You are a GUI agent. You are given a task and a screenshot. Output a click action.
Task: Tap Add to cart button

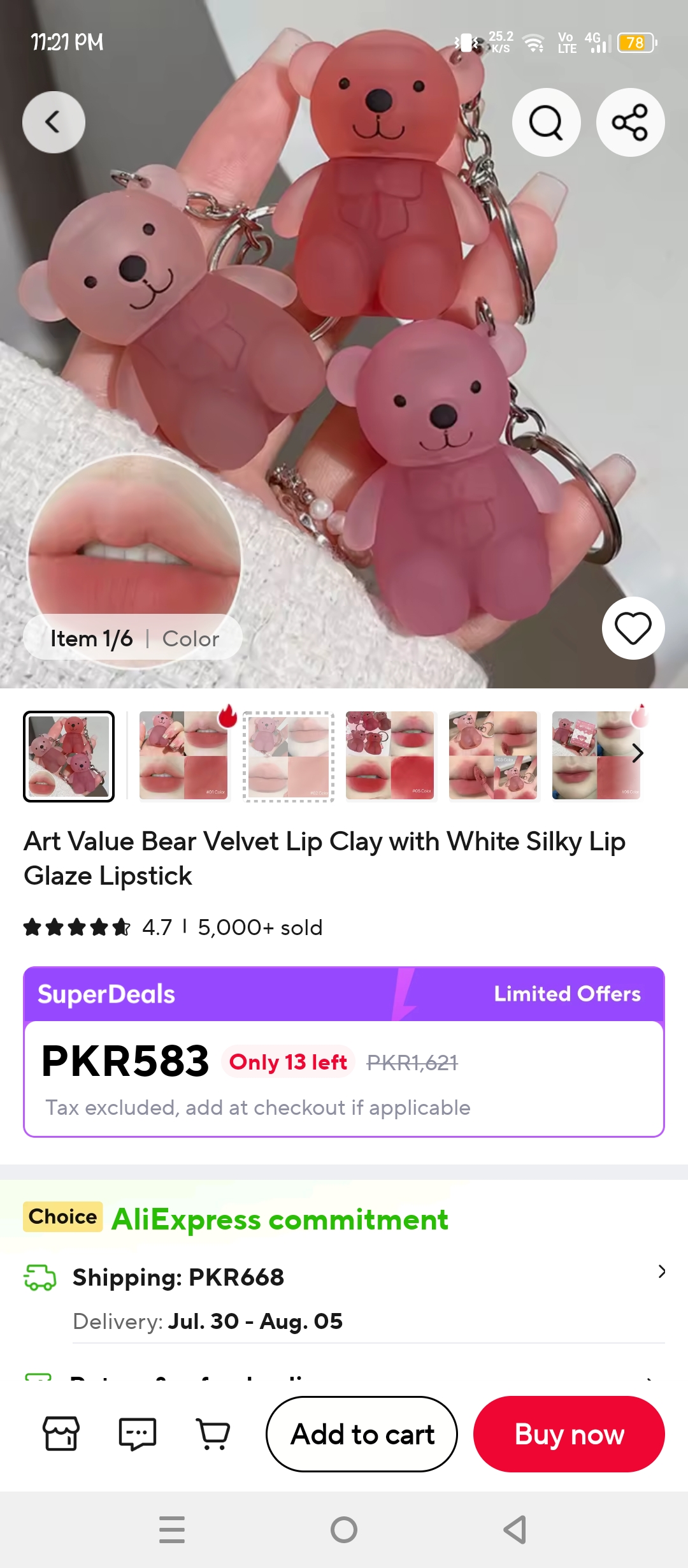[x=362, y=1434]
